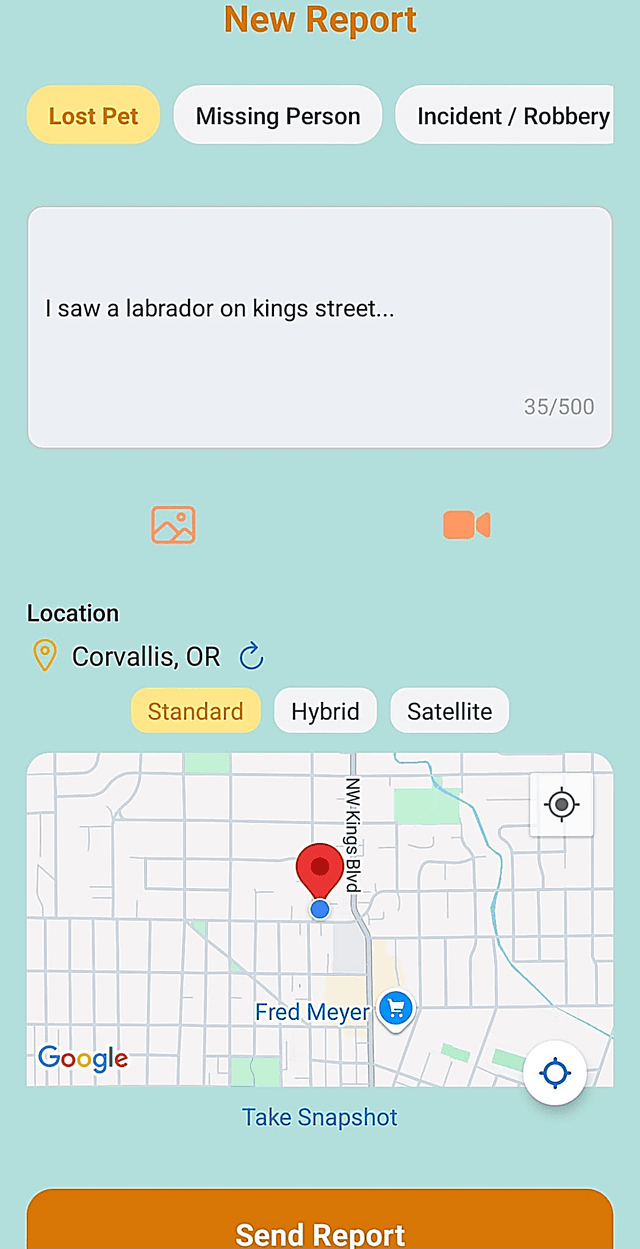Recenter map with the blue crosshair button

coord(555,1074)
